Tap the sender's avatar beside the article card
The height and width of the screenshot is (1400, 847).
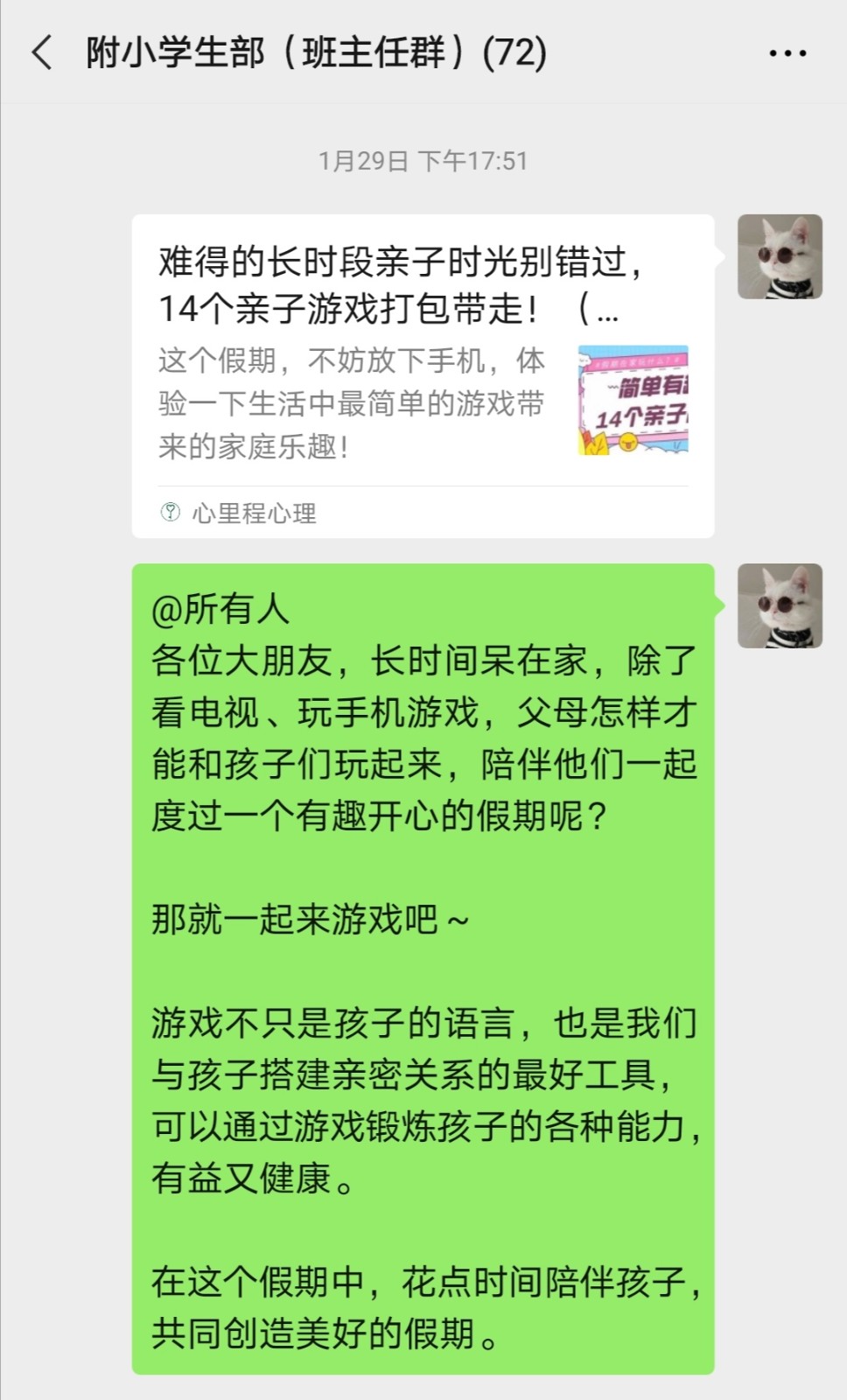(779, 257)
